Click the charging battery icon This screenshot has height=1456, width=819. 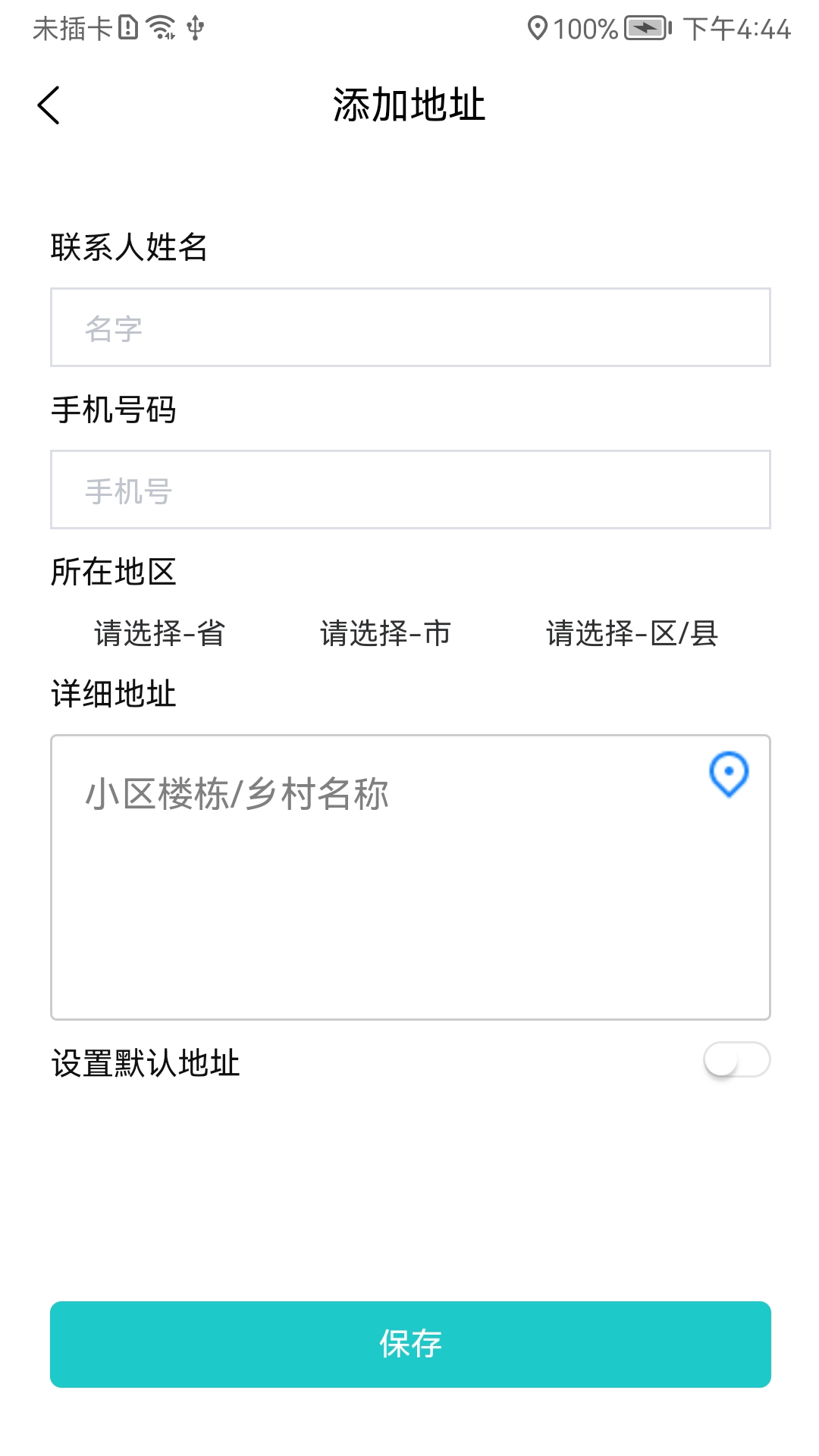(x=645, y=27)
